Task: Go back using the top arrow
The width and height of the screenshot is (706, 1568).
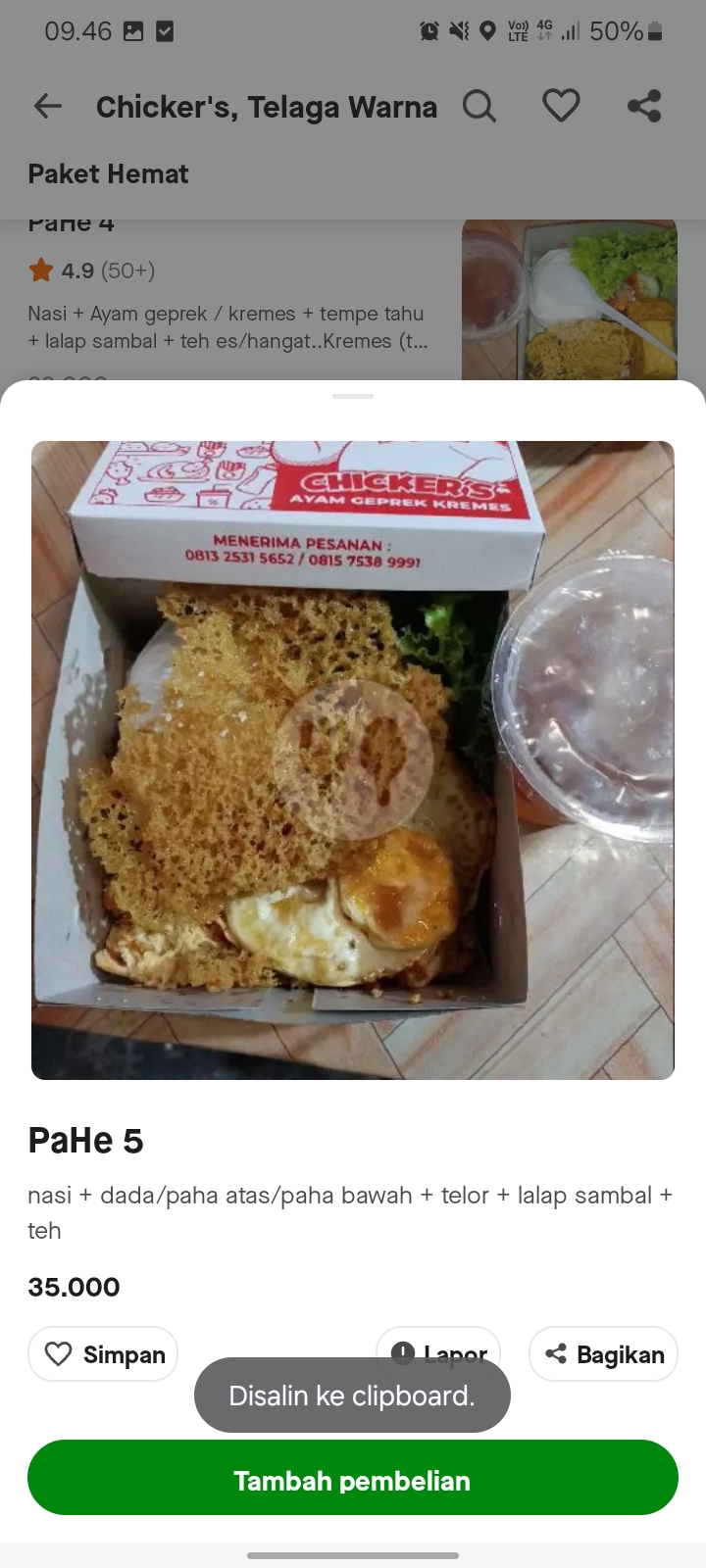Action: [47, 106]
